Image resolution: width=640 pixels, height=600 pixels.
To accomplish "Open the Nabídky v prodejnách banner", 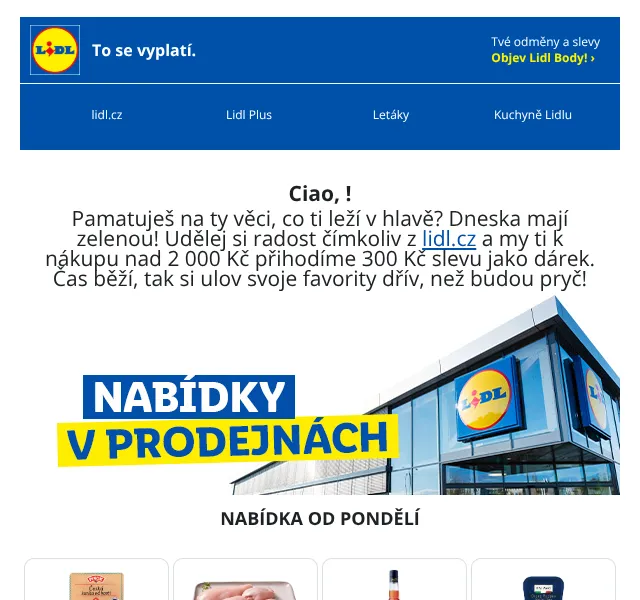I will point(320,395).
